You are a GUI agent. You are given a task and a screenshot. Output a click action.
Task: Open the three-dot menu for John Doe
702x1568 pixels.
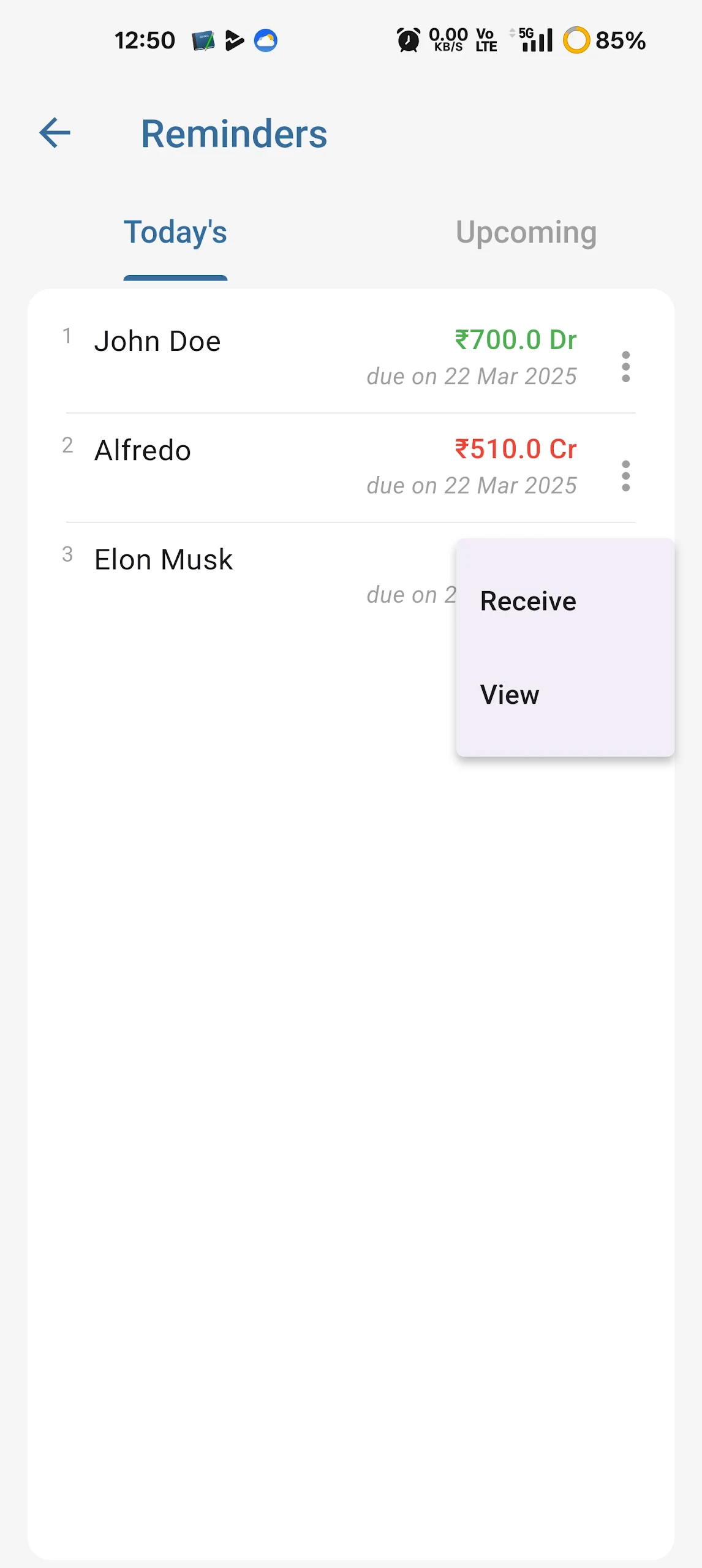click(625, 367)
